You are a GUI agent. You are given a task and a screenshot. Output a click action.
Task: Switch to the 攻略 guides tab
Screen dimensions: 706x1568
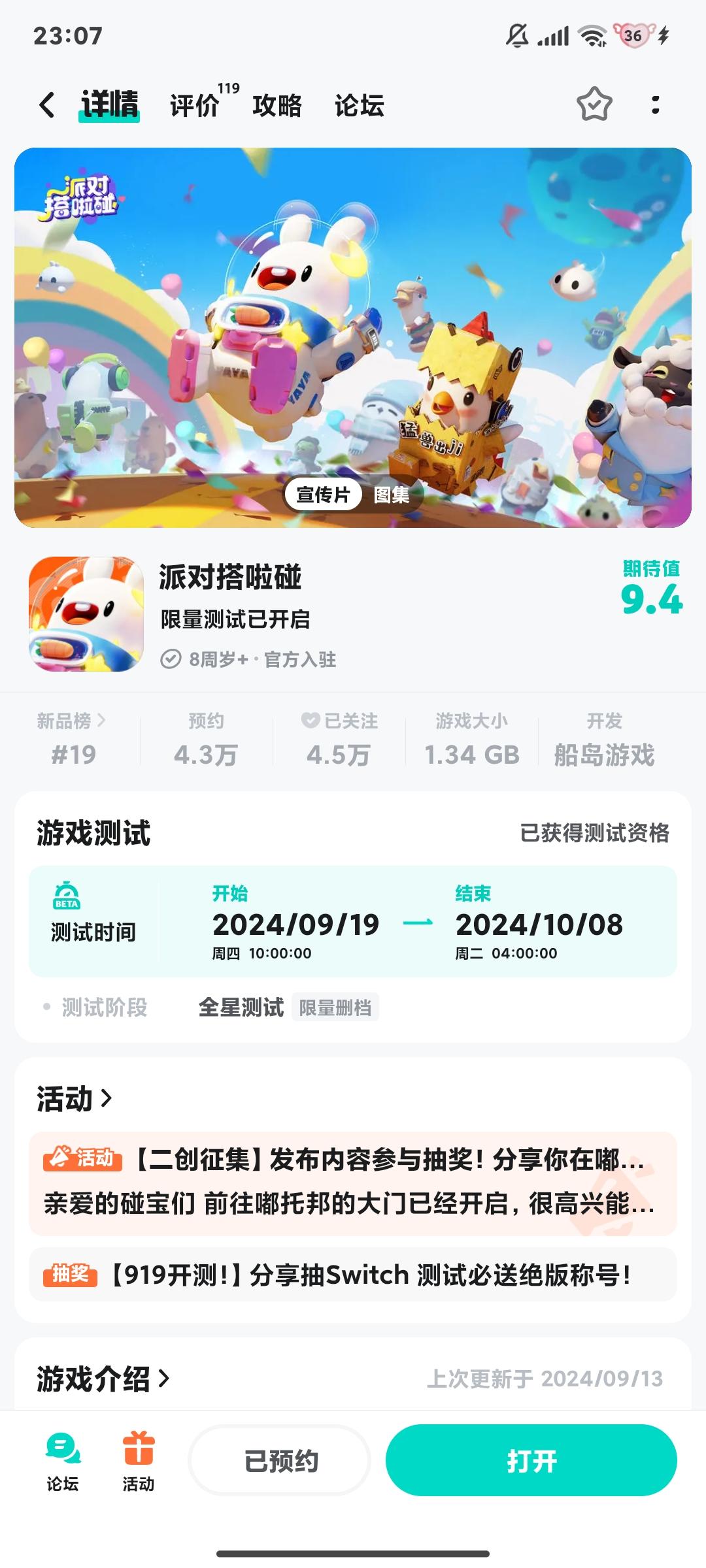tap(276, 105)
